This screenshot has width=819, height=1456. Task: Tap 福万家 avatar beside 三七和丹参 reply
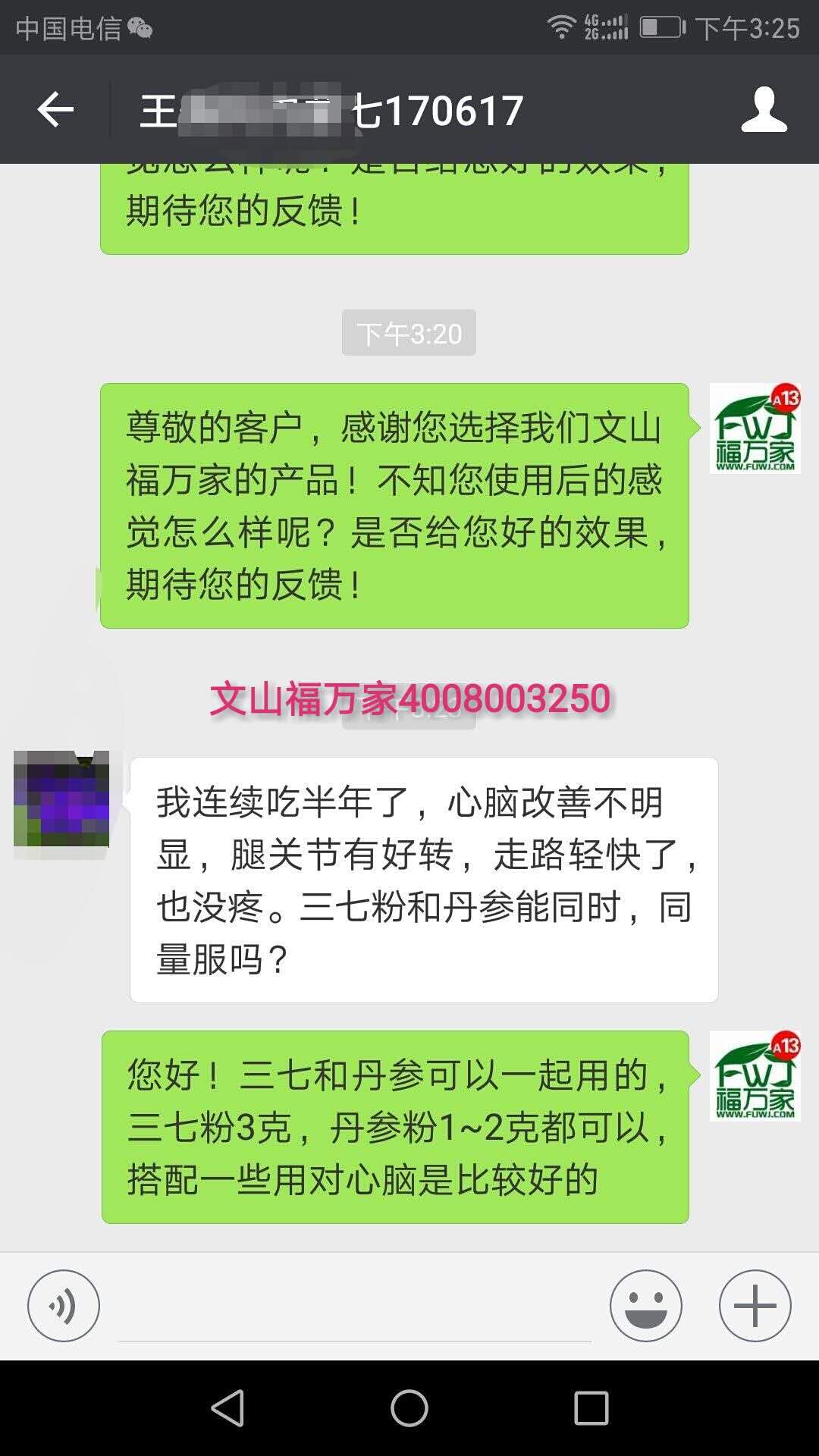(755, 1076)
